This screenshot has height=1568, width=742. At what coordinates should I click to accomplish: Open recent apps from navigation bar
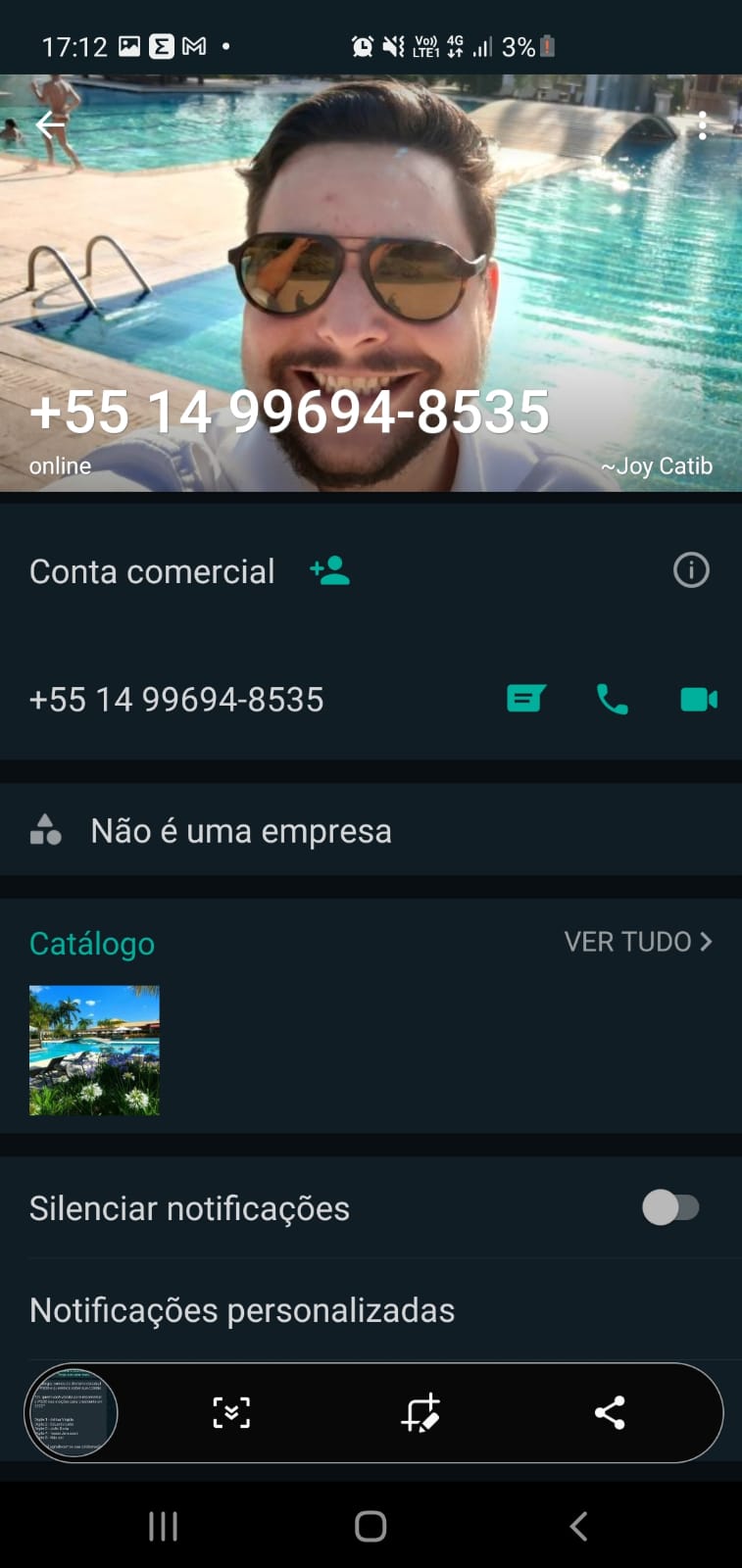click(163, 1526)
